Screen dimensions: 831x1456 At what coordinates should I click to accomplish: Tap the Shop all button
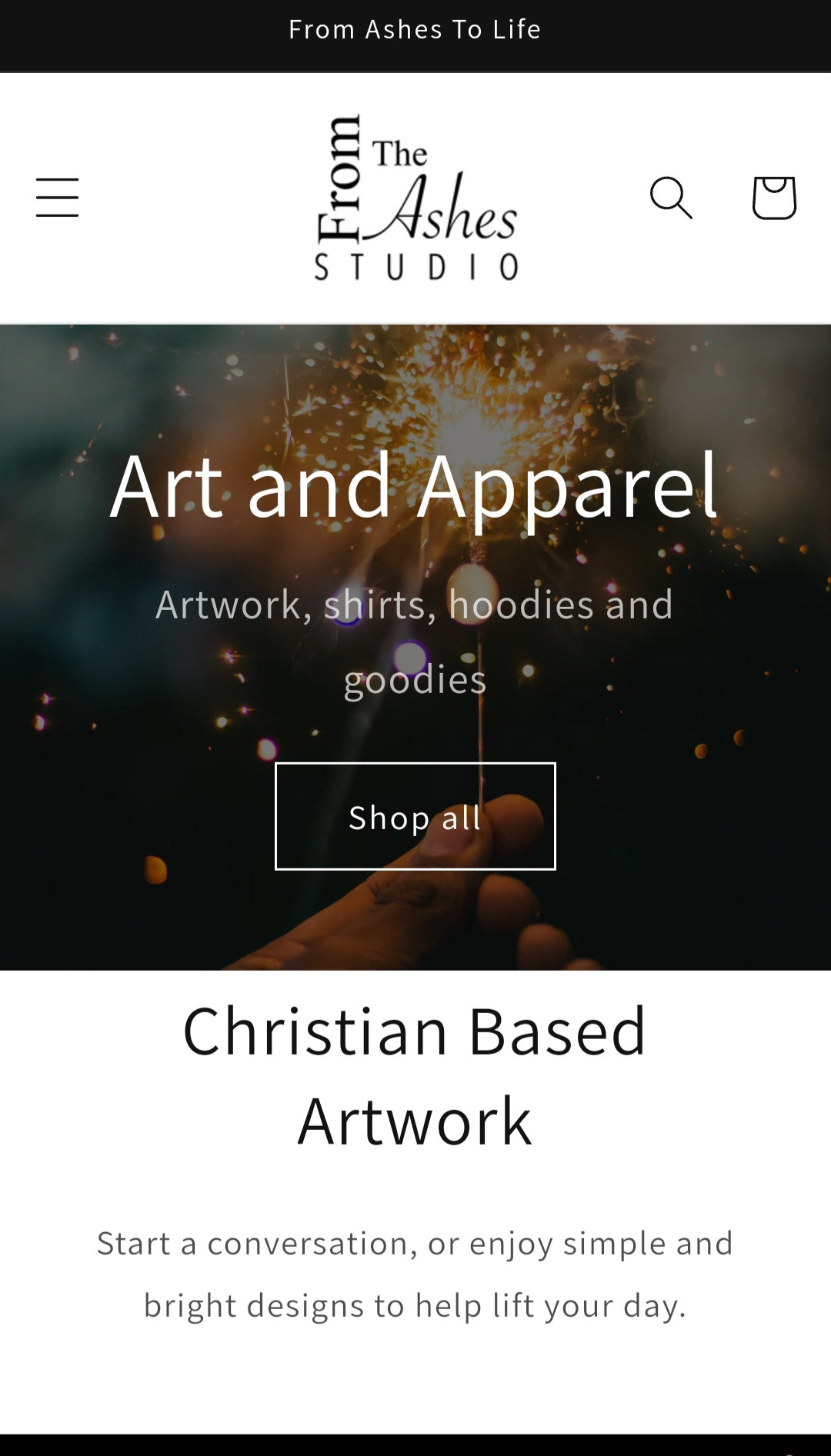pos(415,816)
